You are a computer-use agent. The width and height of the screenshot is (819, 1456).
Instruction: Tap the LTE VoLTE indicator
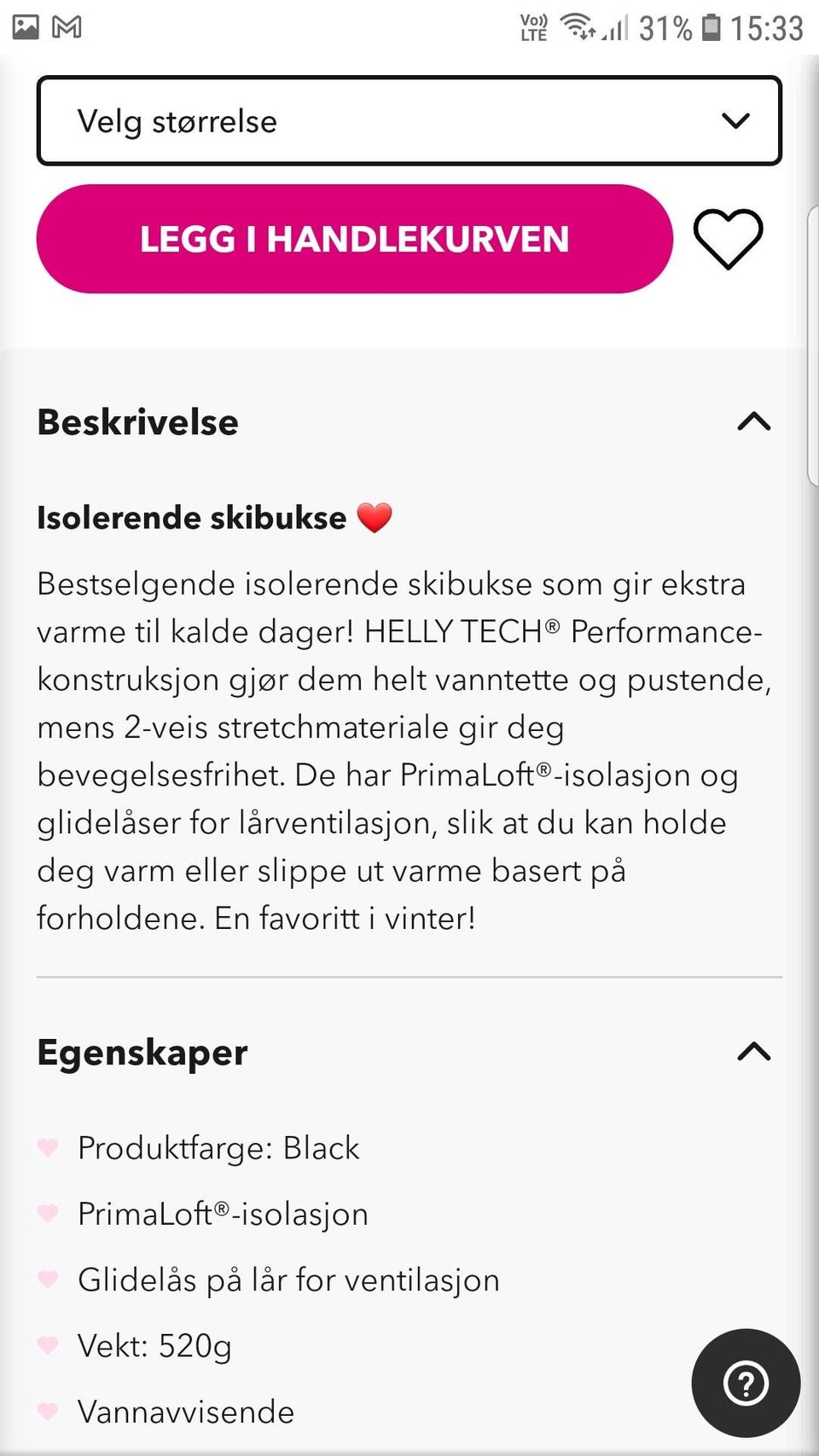(533, 26)
